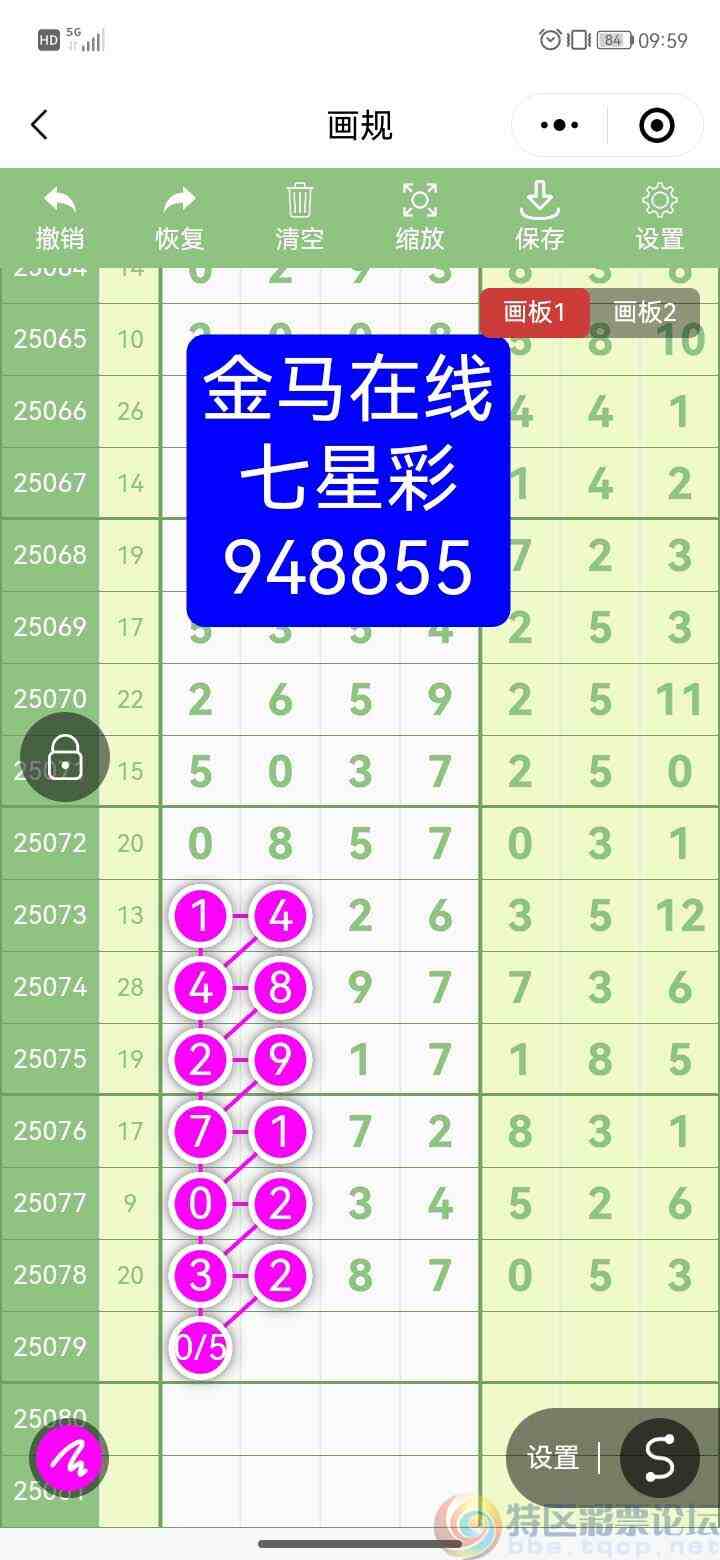Toggle the screen lock icon
Image resolution: width=720 pixels, height=1560 pixels.
coord(64,757)
